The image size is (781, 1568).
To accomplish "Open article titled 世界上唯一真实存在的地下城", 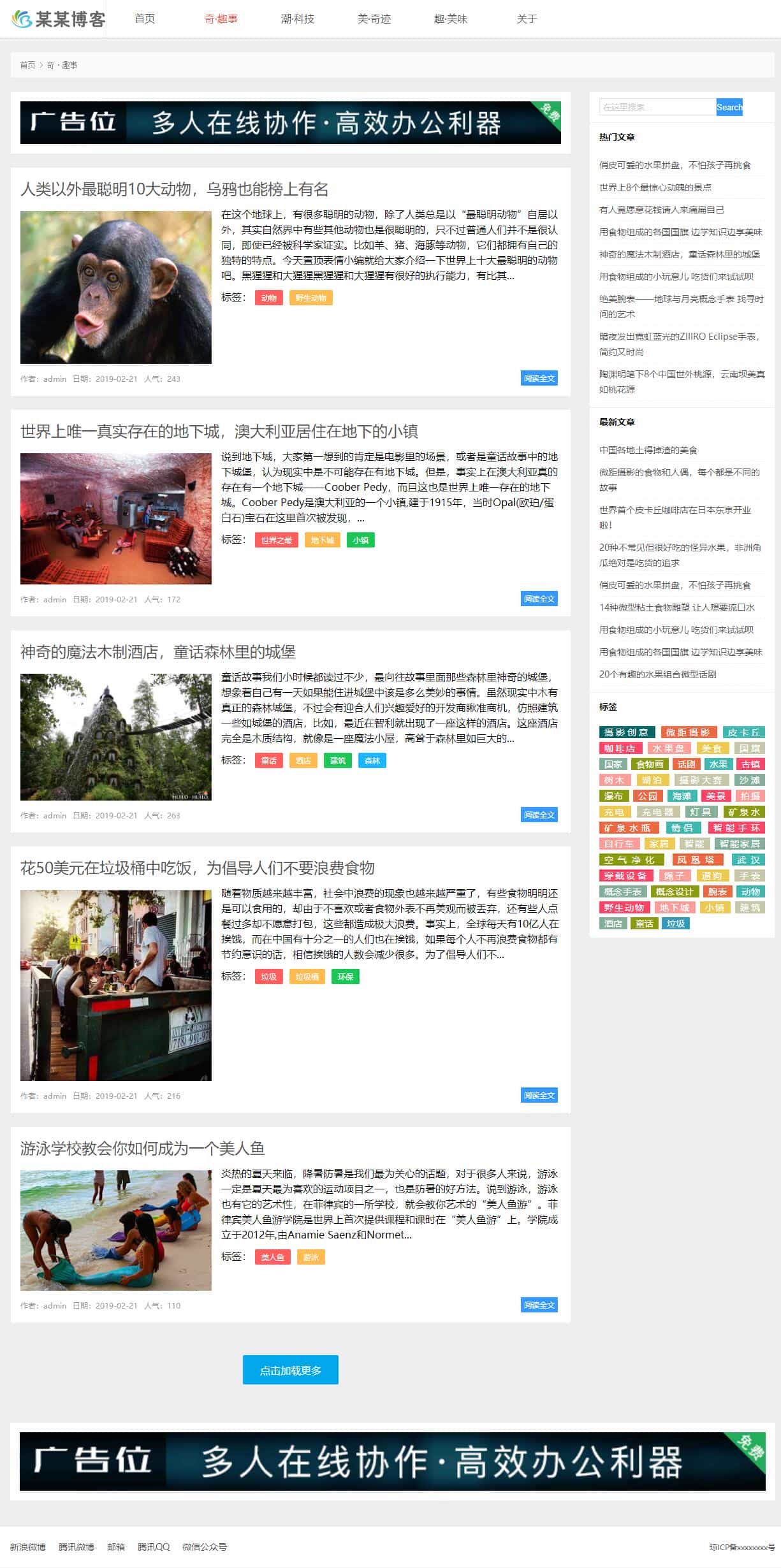I will [219, 432].
